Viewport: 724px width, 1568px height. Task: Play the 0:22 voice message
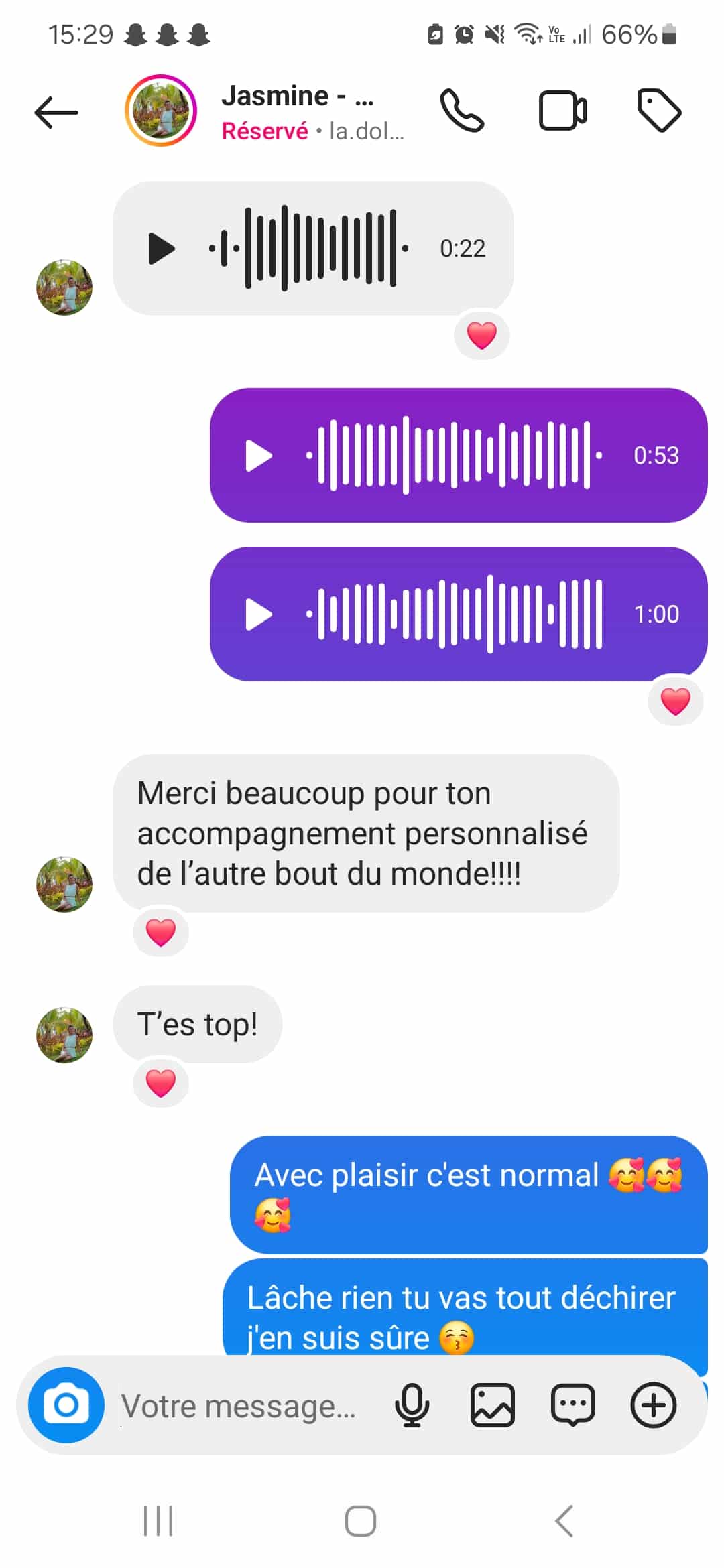pos(161,249)
